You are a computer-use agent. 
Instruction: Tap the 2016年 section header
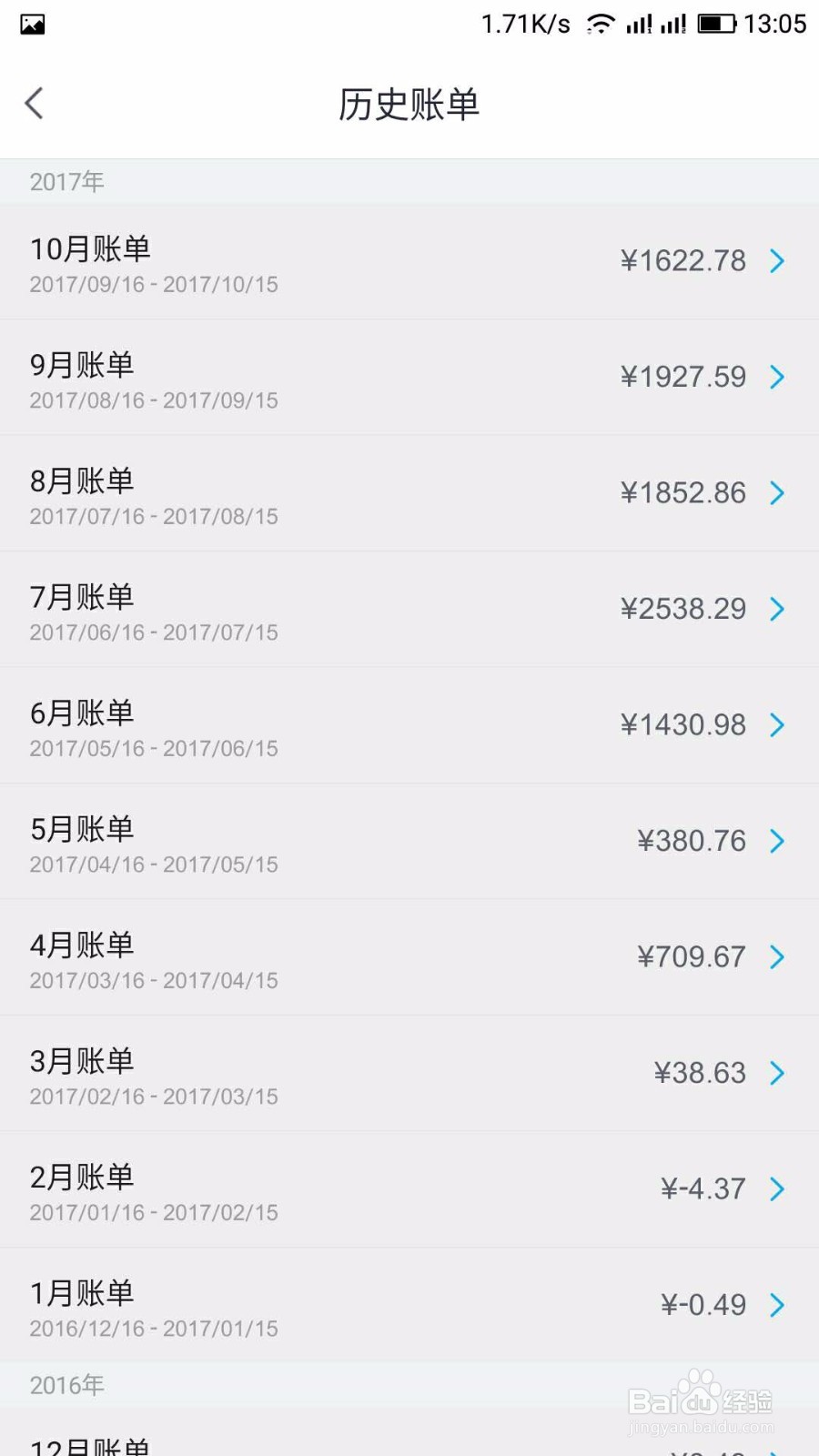[66, 1385]
